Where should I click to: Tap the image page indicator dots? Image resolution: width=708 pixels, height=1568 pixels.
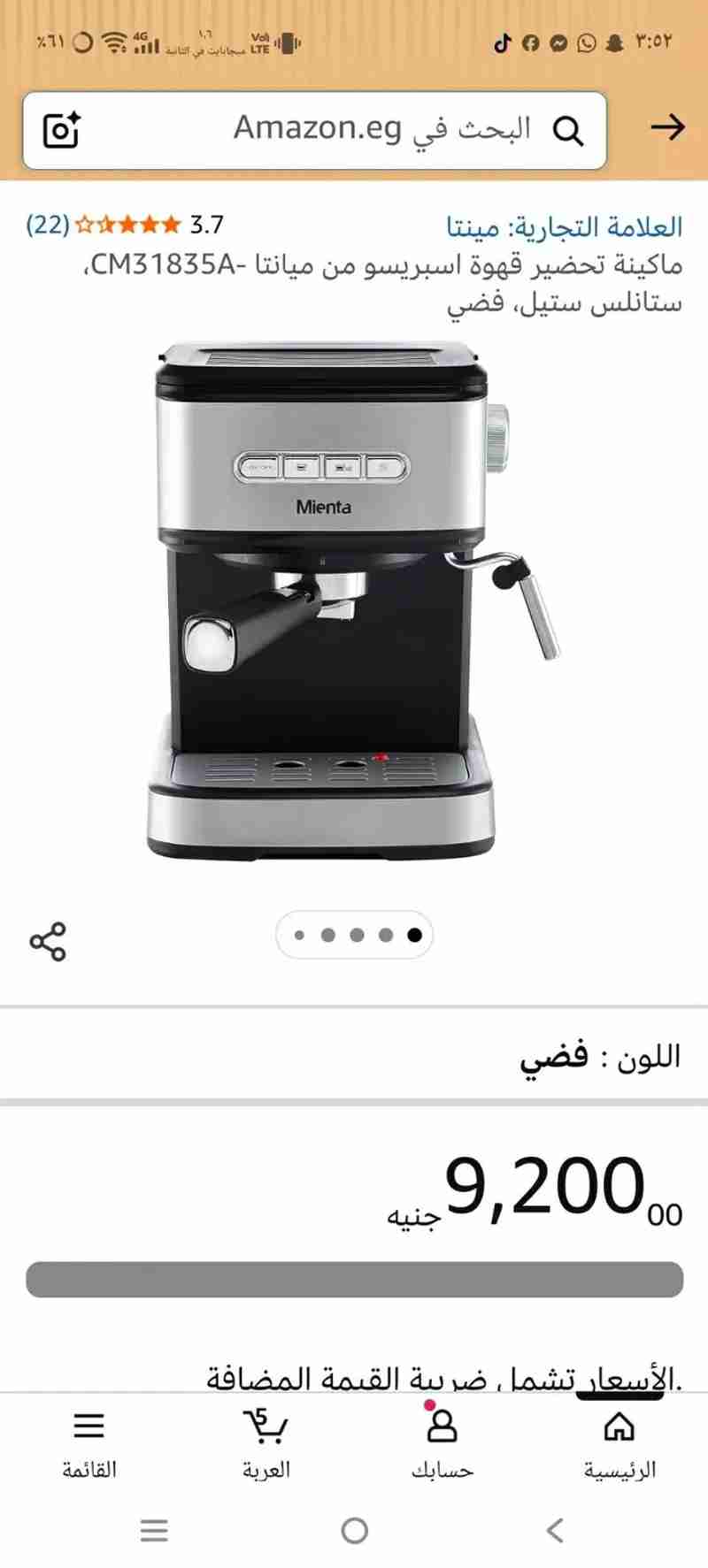pos(355,935)
